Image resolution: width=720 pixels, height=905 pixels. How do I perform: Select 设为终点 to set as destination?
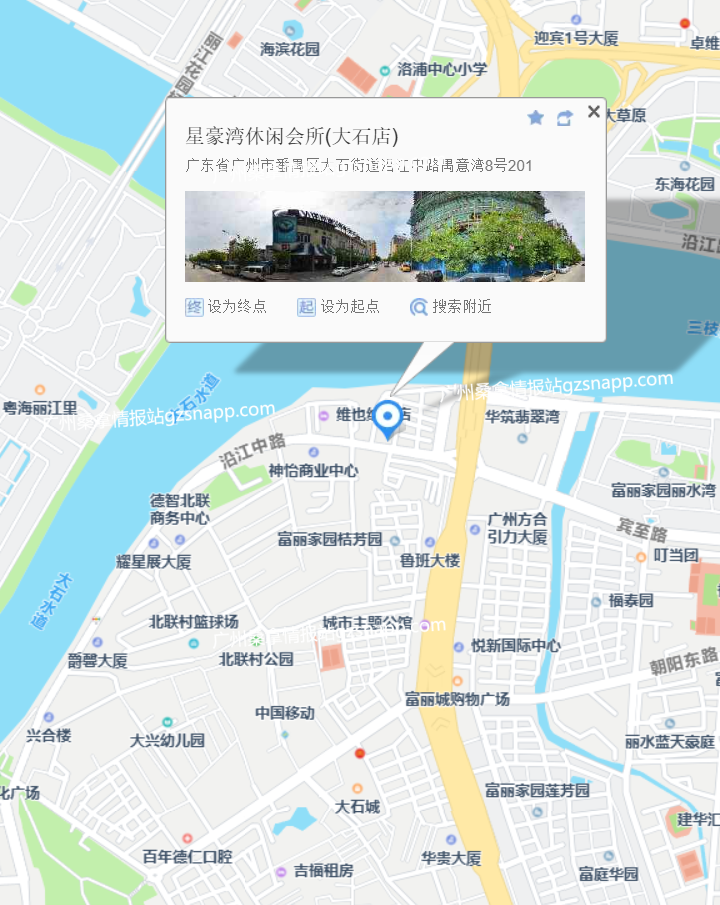pyautogui.click(x=227, y=307)
